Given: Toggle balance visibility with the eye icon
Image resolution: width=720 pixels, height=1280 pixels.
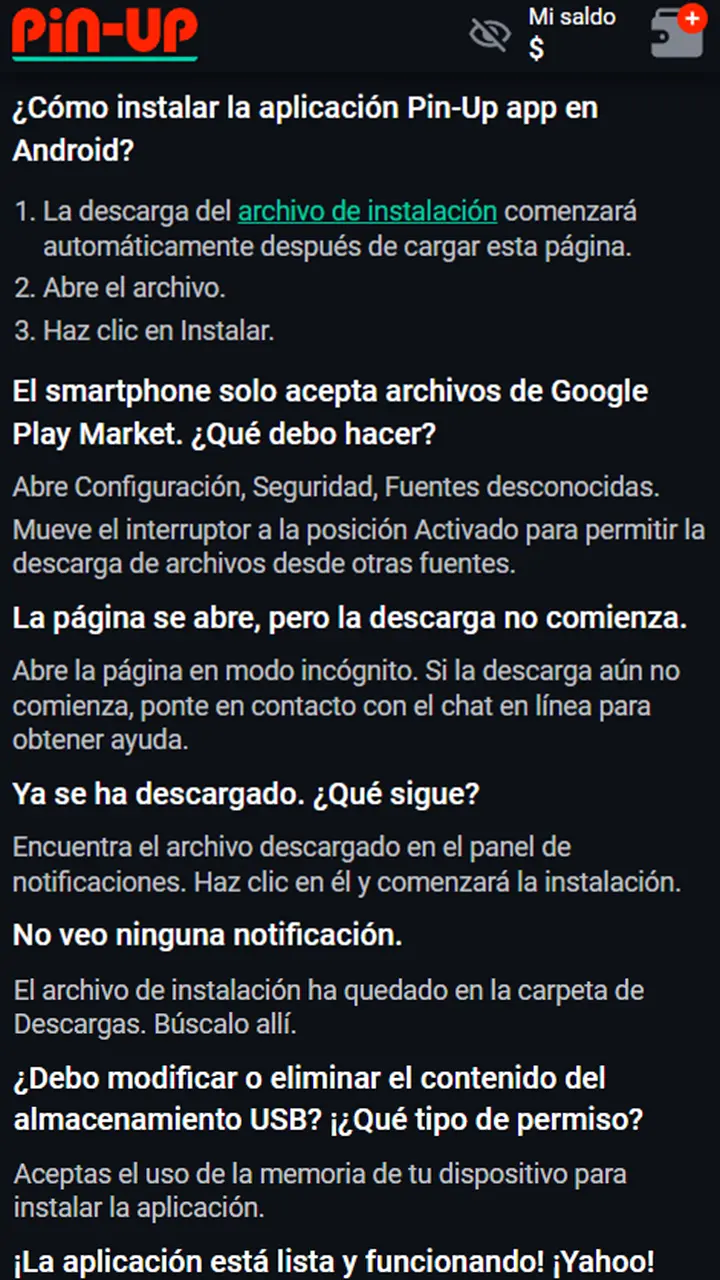Looking at the screenshot, I should 489,33.
